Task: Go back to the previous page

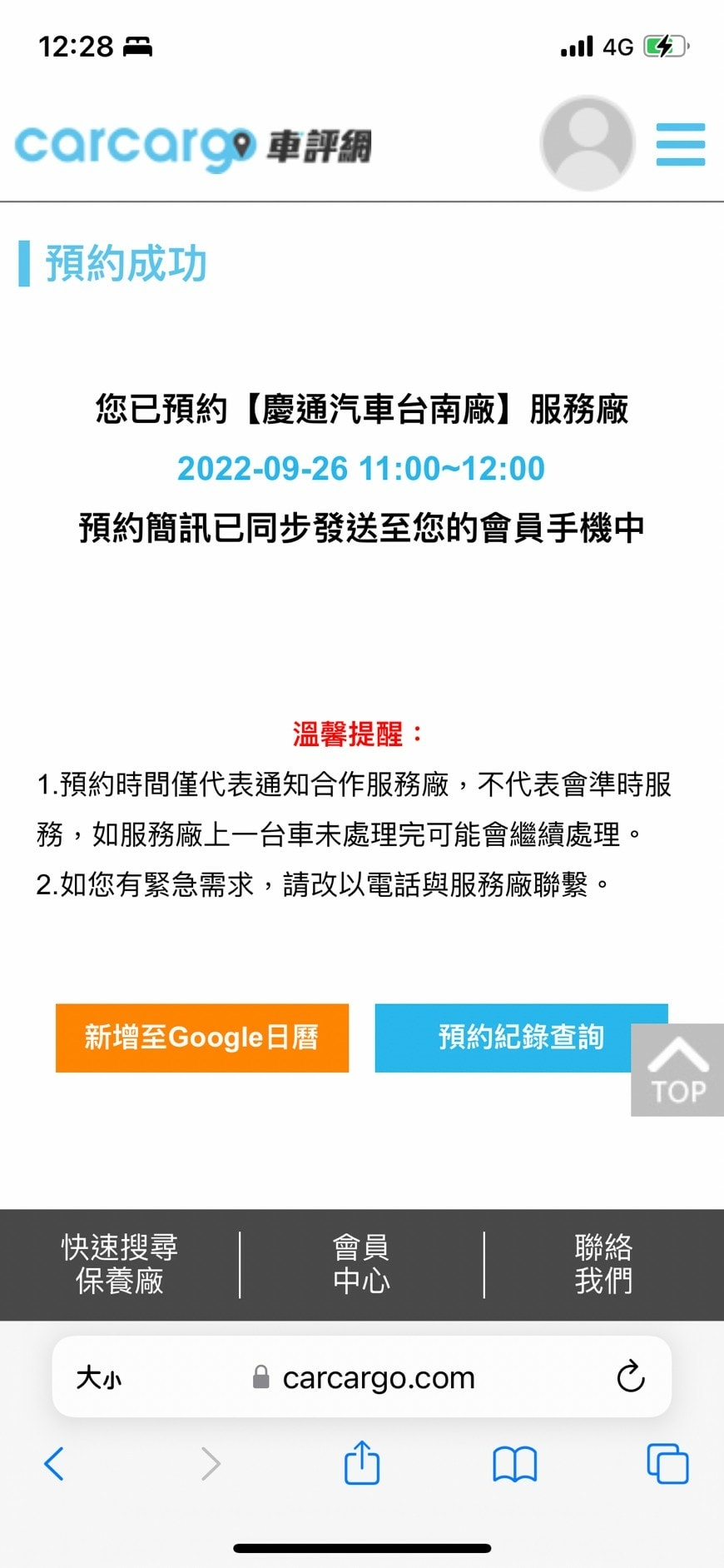Action: click(x=54, y=1463)
